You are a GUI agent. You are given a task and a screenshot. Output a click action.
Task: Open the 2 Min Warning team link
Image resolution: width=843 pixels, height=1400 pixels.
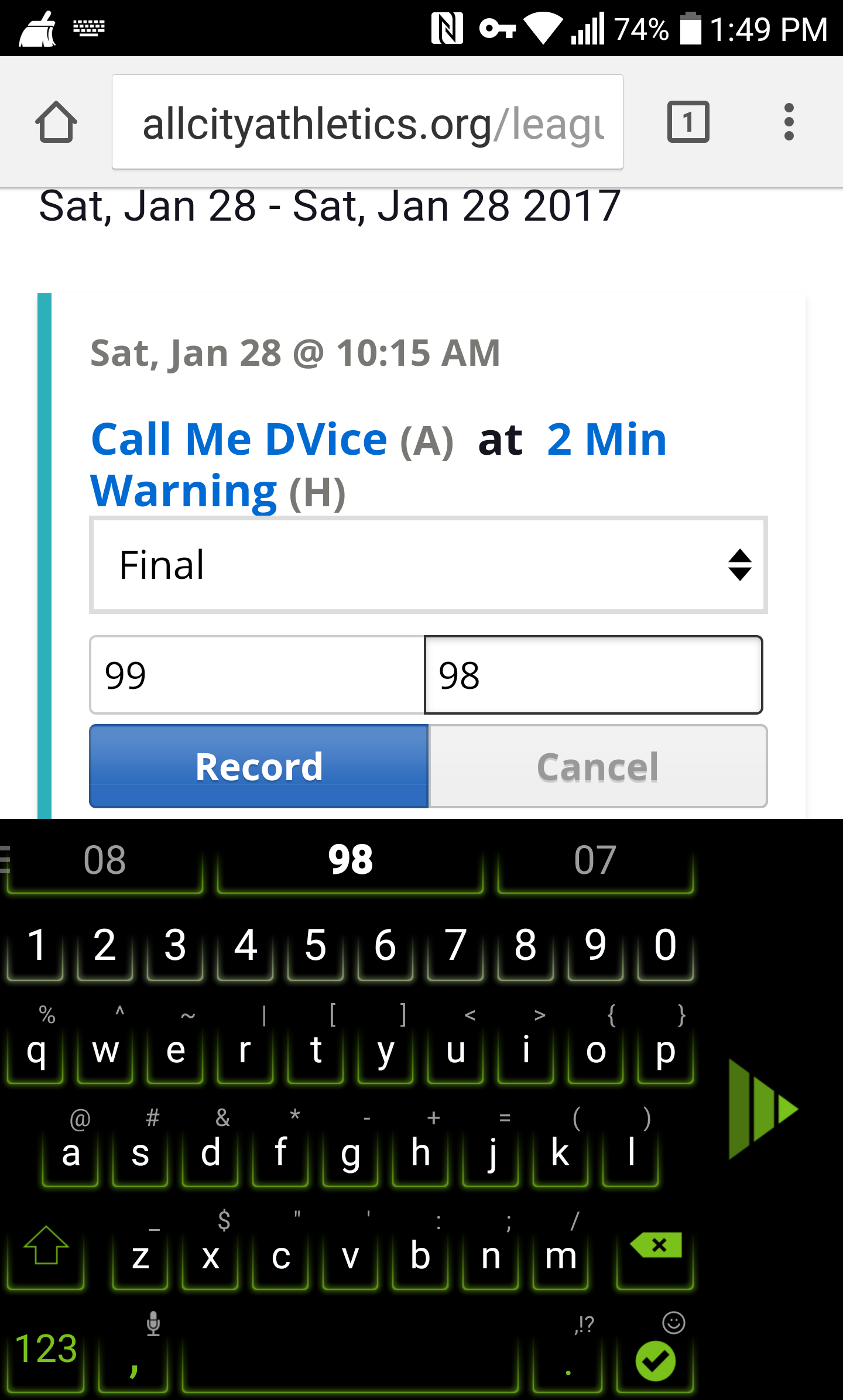pos(379,465)
